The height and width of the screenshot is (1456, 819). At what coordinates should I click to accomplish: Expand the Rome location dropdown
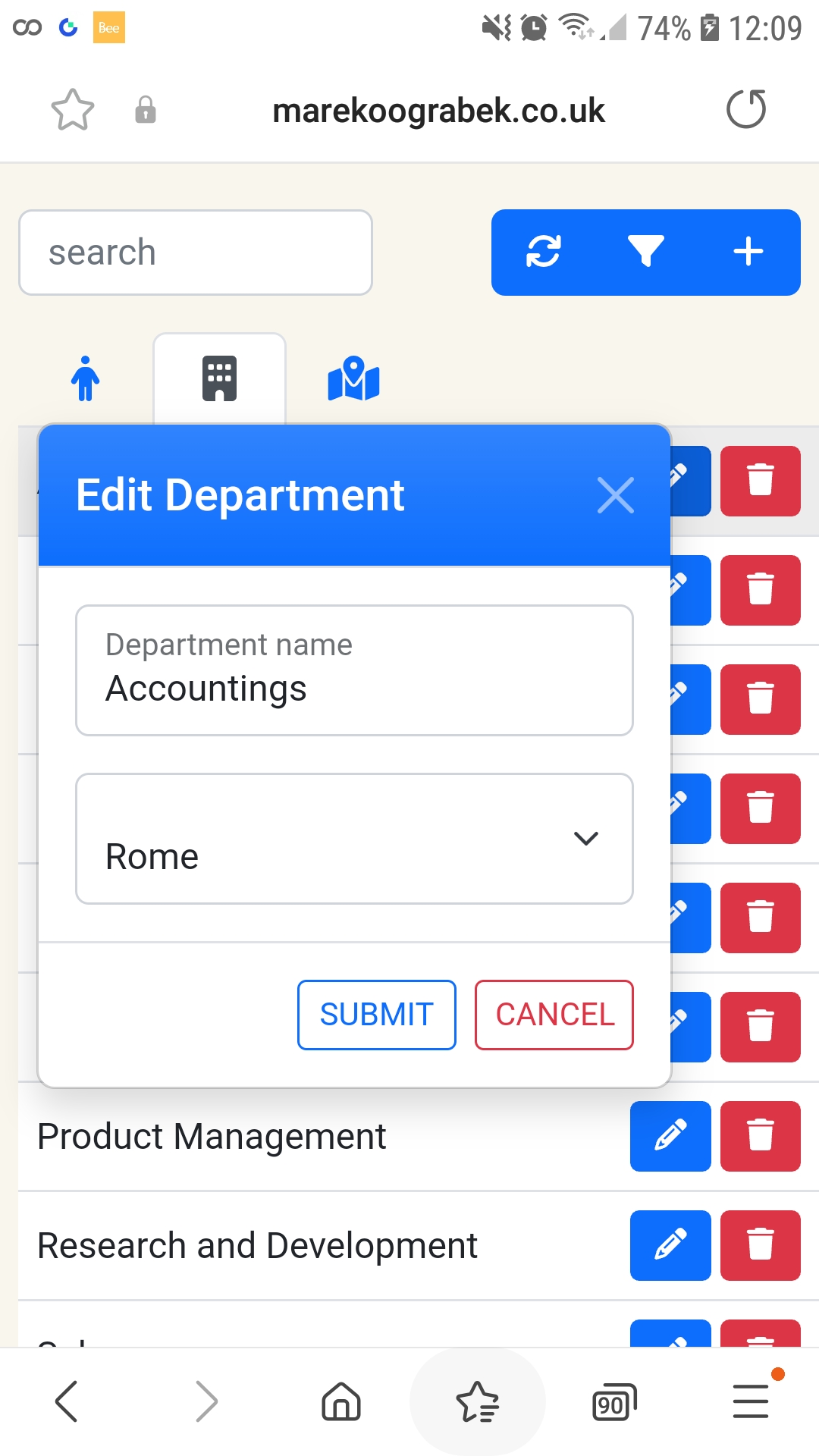(354, 839)
